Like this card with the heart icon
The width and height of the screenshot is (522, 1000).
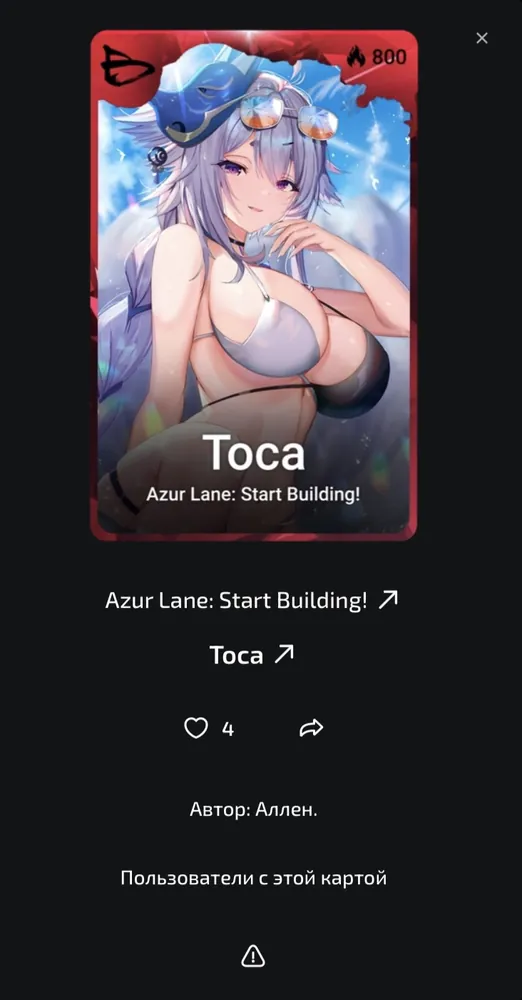[x=196, y=728]
